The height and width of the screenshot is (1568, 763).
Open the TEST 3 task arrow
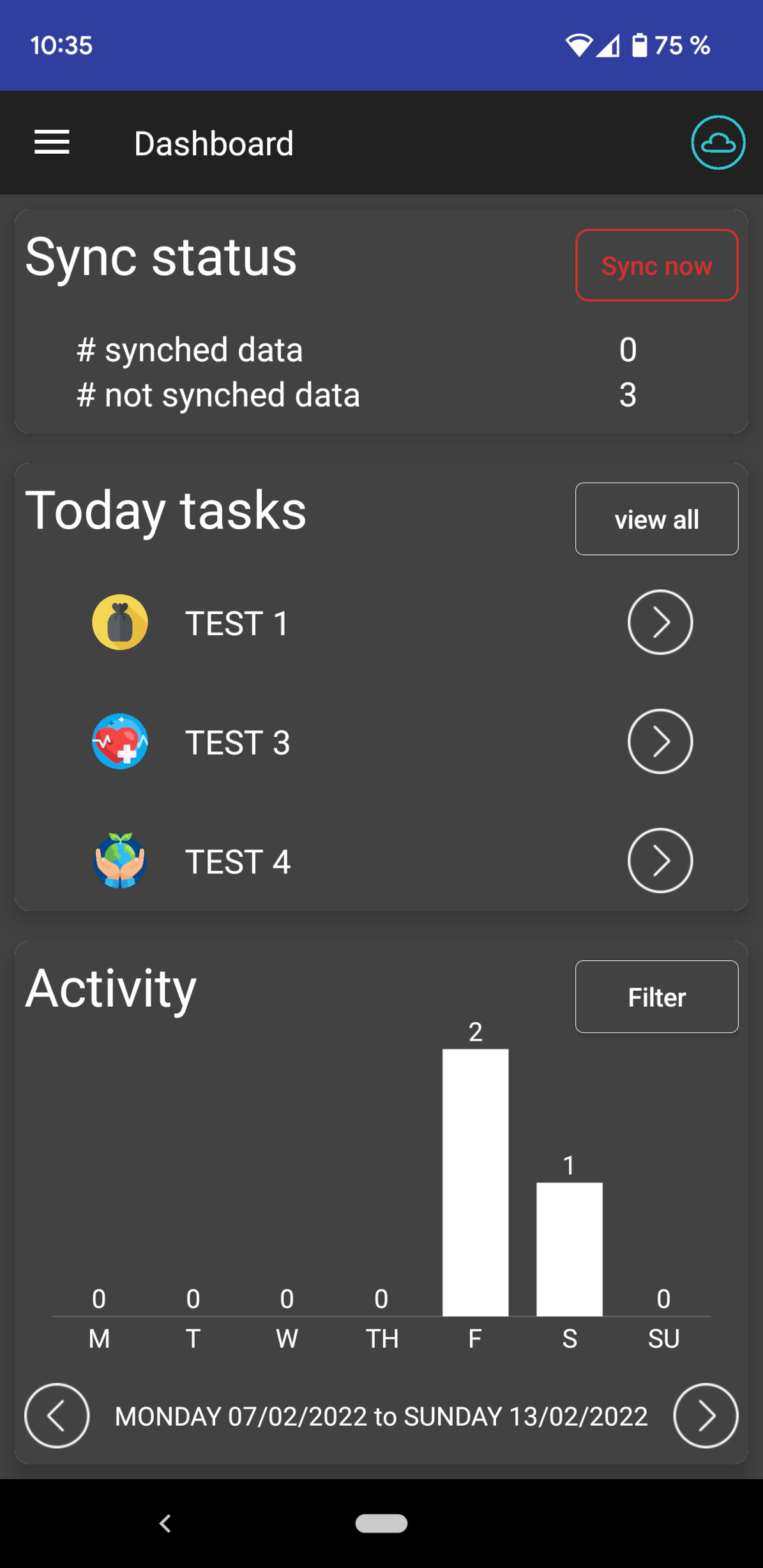pos(660,741)
